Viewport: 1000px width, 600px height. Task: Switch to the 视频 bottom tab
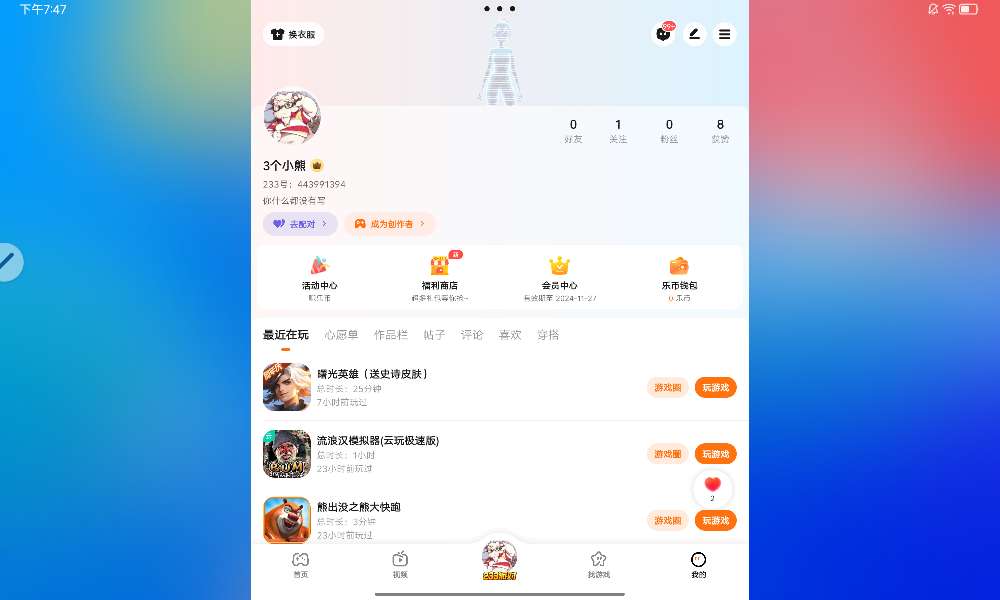[x=400, y=565]
